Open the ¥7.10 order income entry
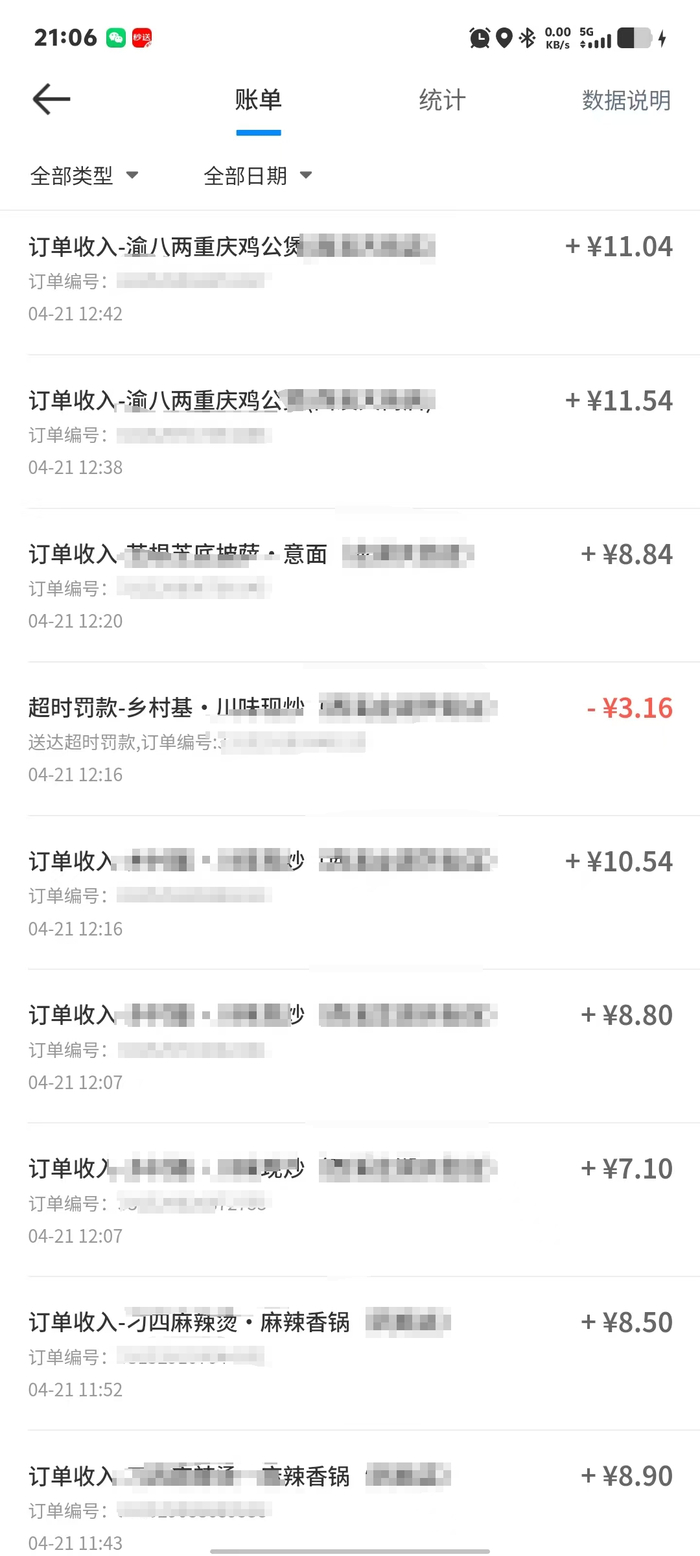 (350, 1200)
